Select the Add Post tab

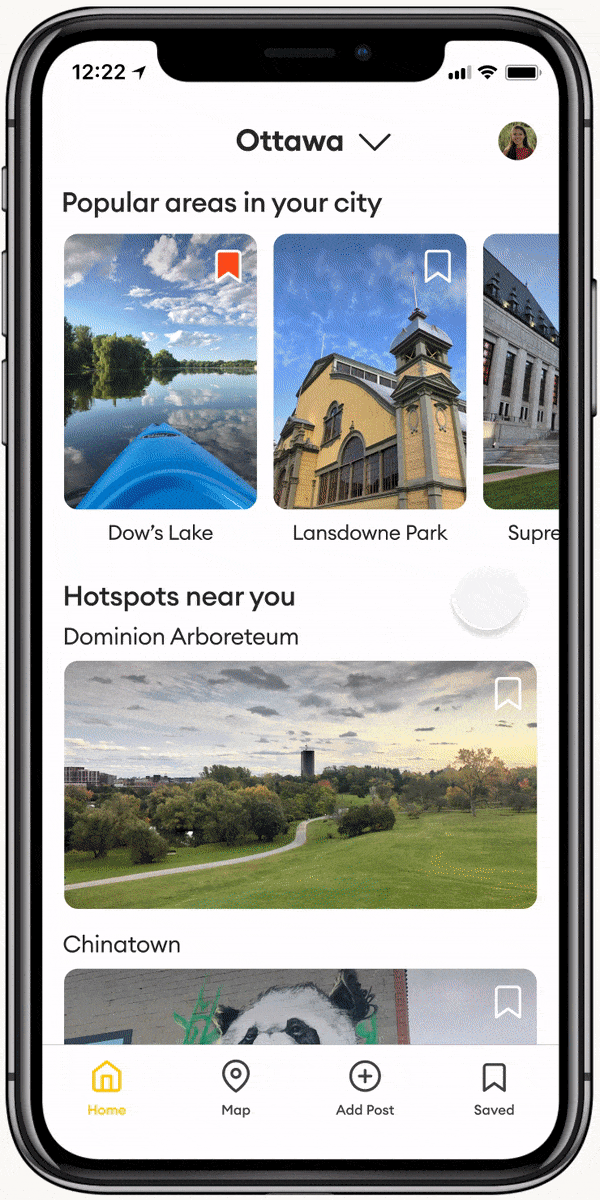[x=365, y=1088]
